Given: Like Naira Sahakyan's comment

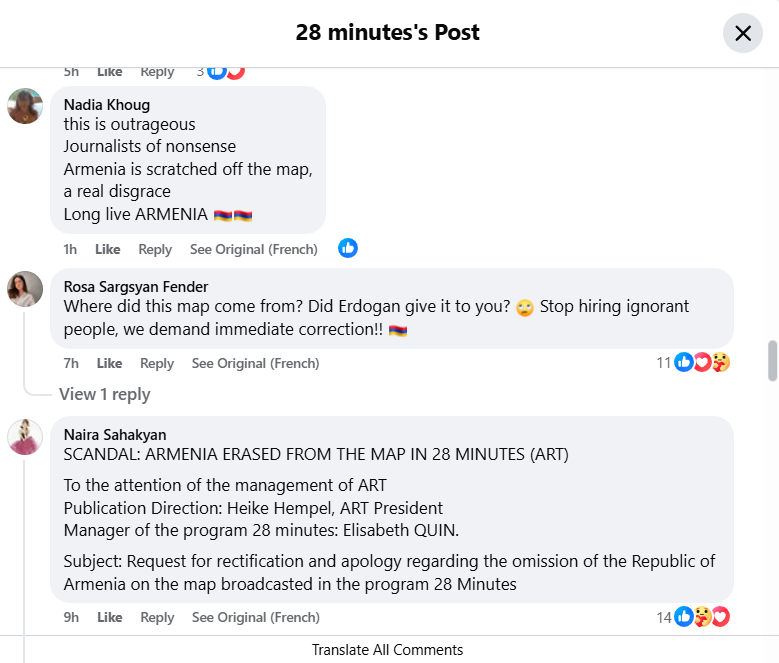Looking at the screenshot, I should pos(109,617).
